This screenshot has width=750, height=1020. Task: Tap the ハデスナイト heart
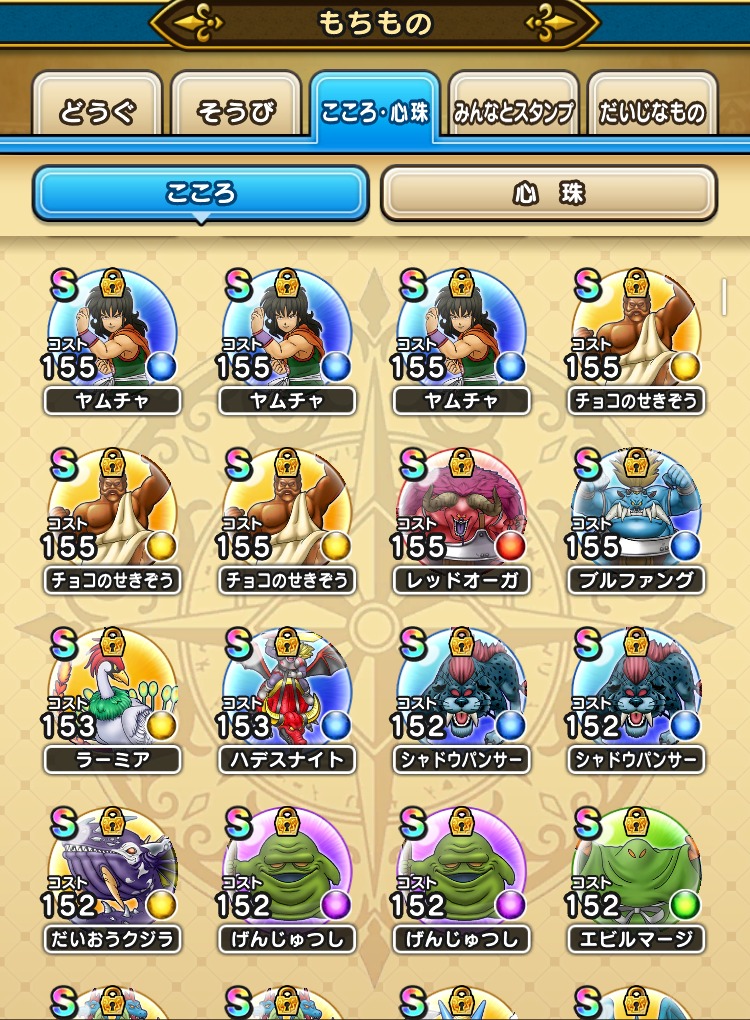click(x=287, y=695)
